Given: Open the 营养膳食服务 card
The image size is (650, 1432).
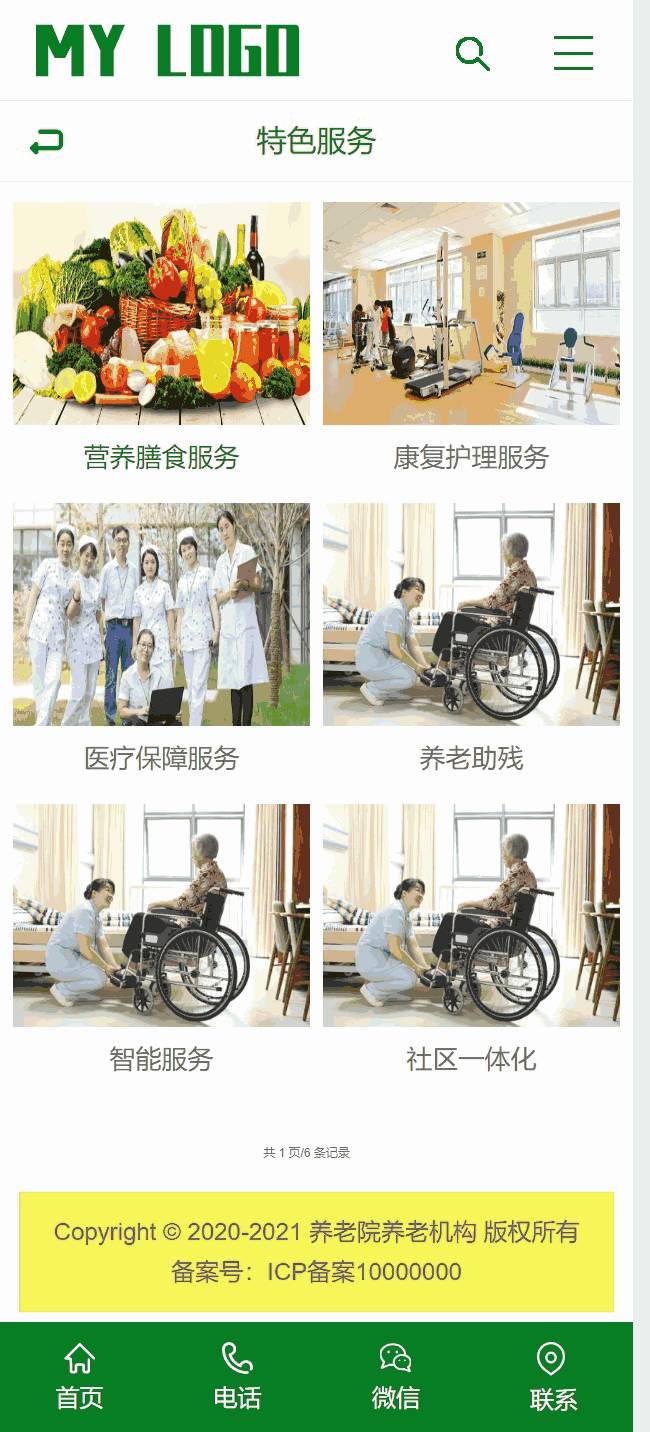Looking at the screenshot, I should point(161,340).
